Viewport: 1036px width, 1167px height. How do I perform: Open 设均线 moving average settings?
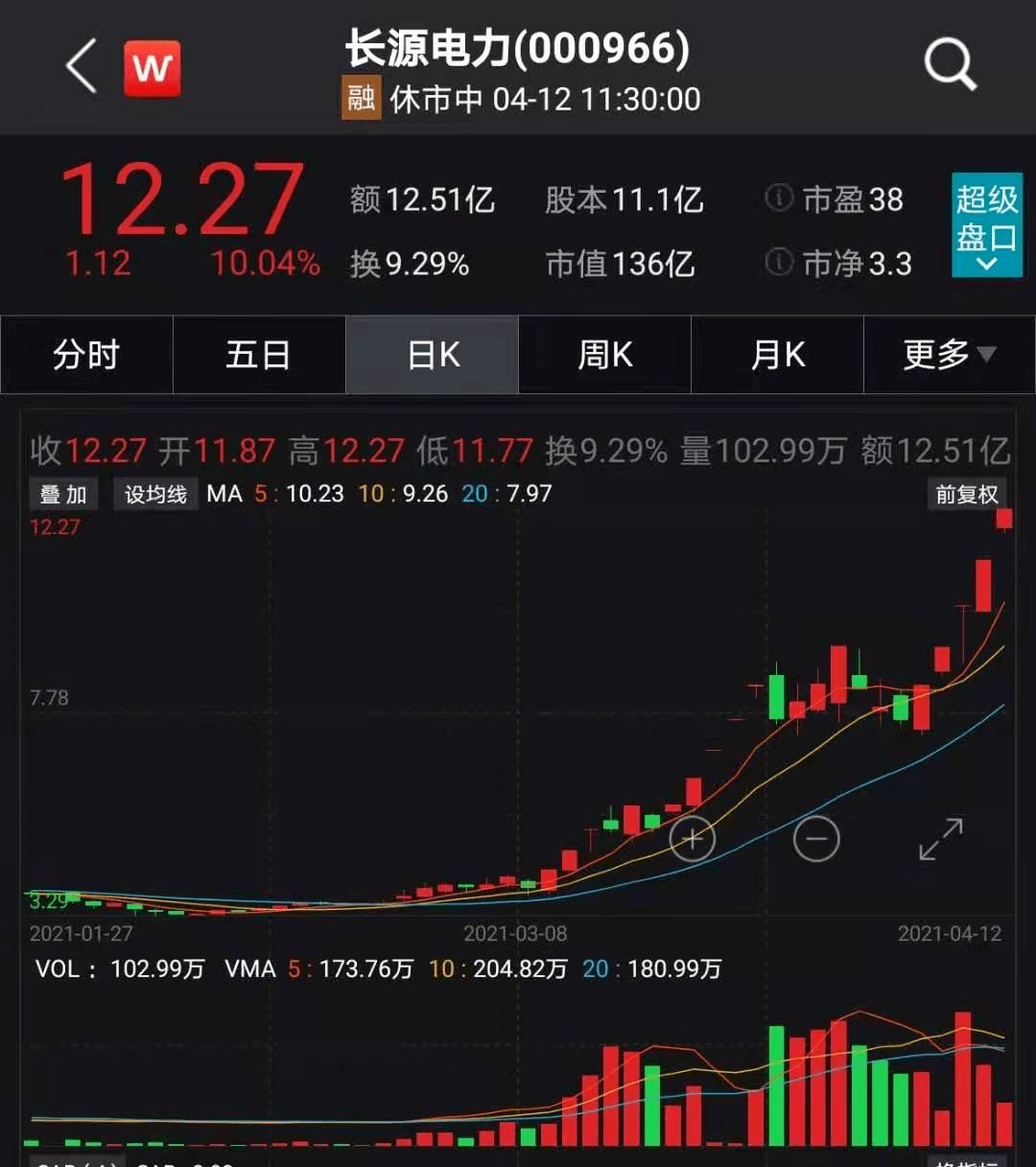pyautogui.click(x=155, y=495)
